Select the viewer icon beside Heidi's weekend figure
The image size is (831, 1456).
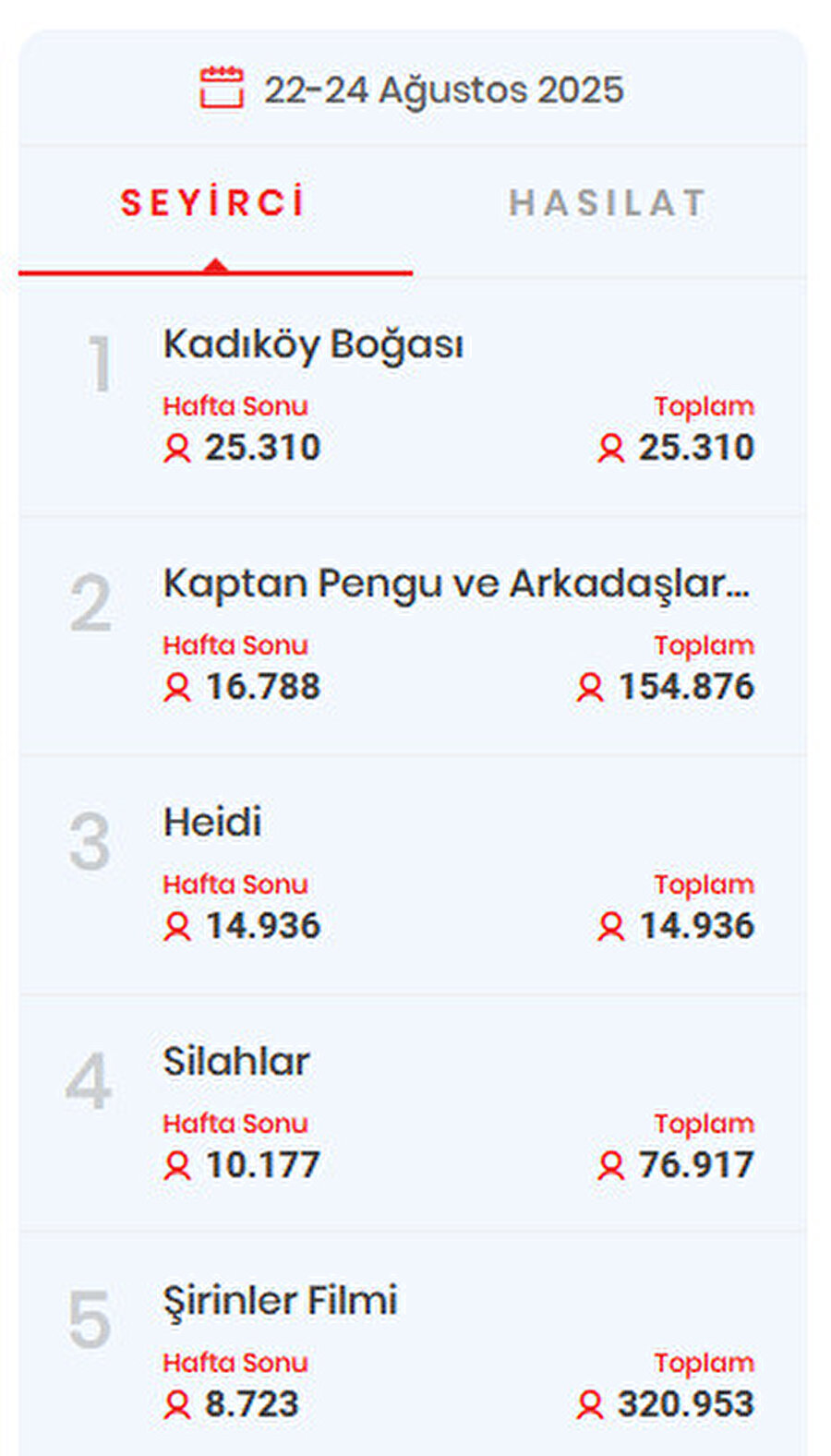click(x=175, y=926)
